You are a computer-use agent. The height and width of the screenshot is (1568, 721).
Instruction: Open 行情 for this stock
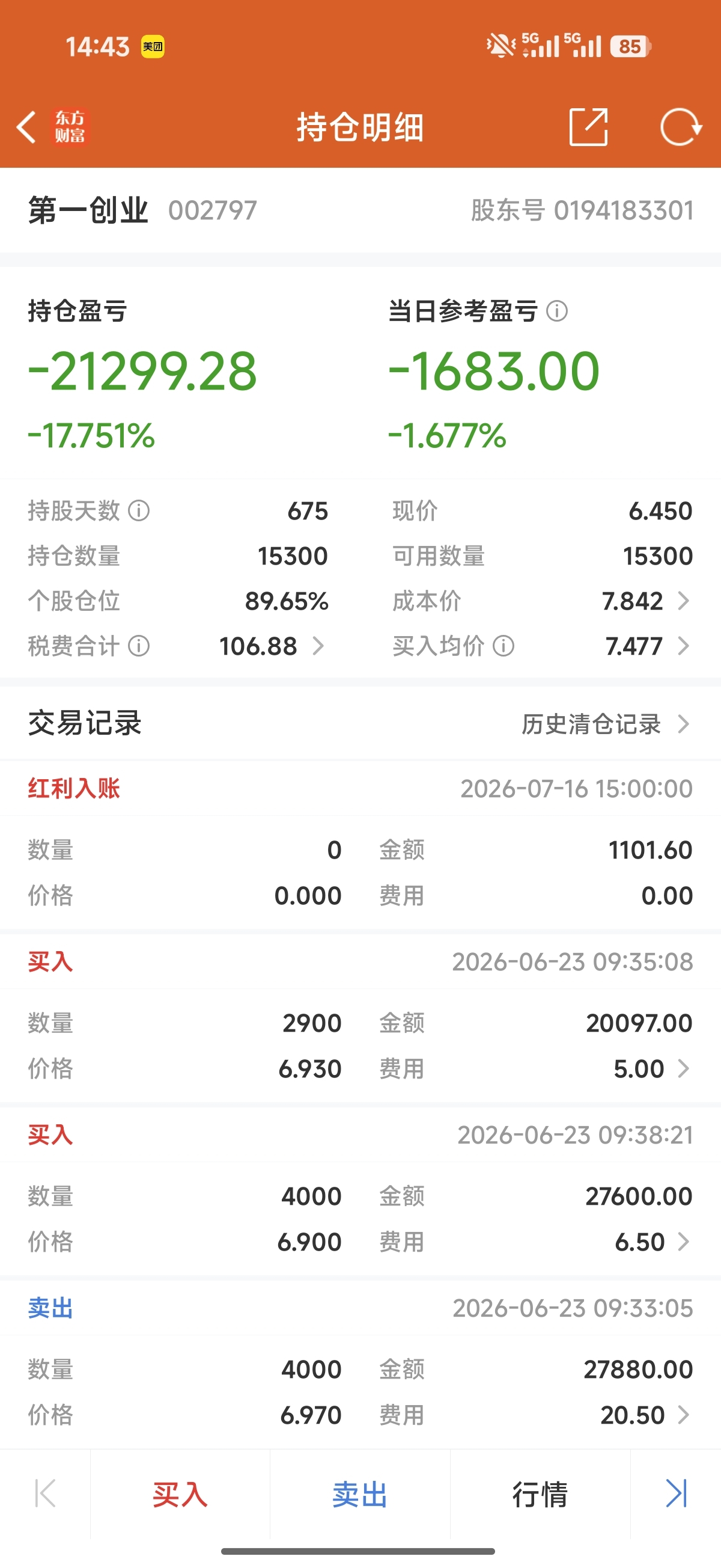point(540,1494)
